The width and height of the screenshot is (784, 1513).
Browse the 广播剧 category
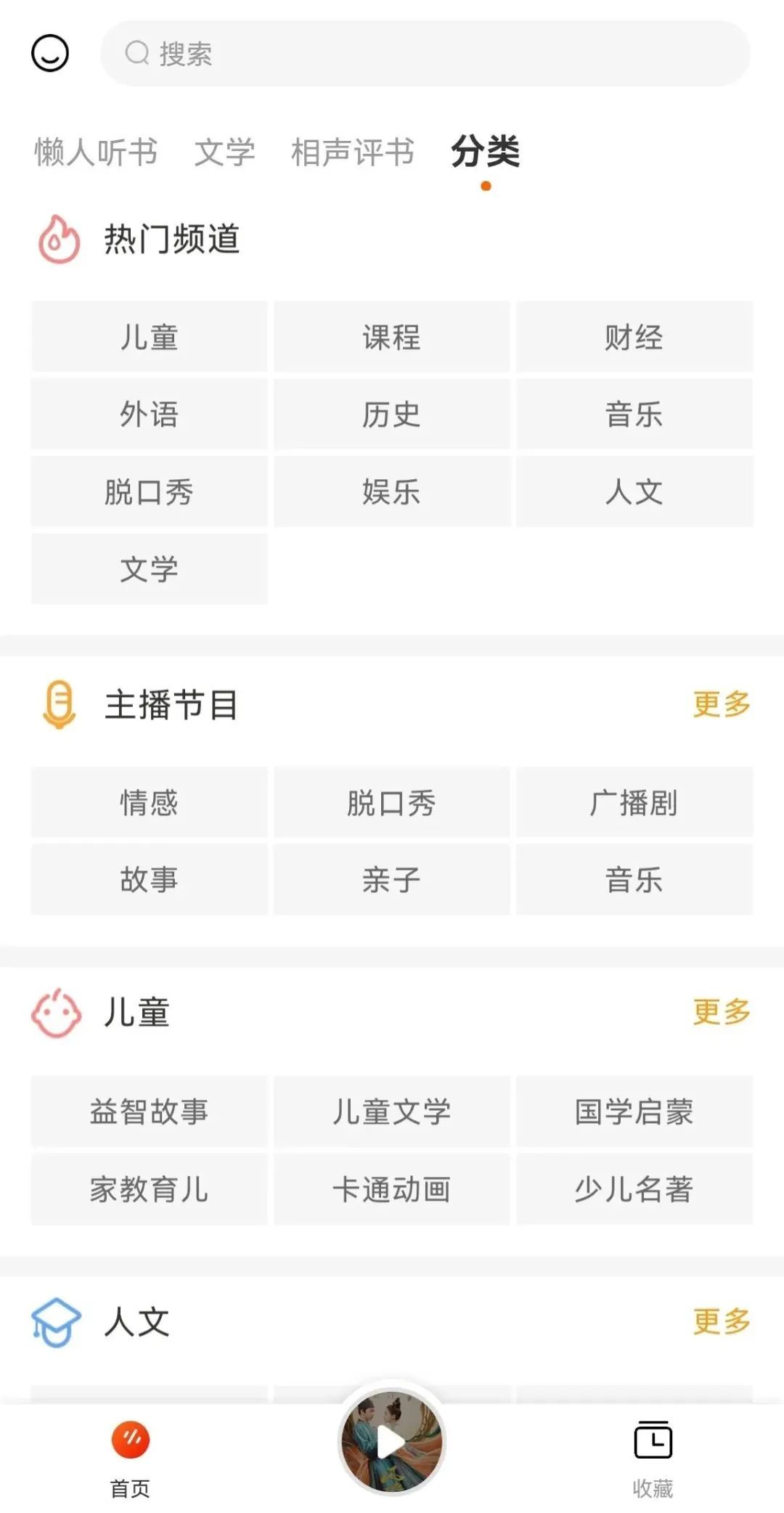pos(634,803)
